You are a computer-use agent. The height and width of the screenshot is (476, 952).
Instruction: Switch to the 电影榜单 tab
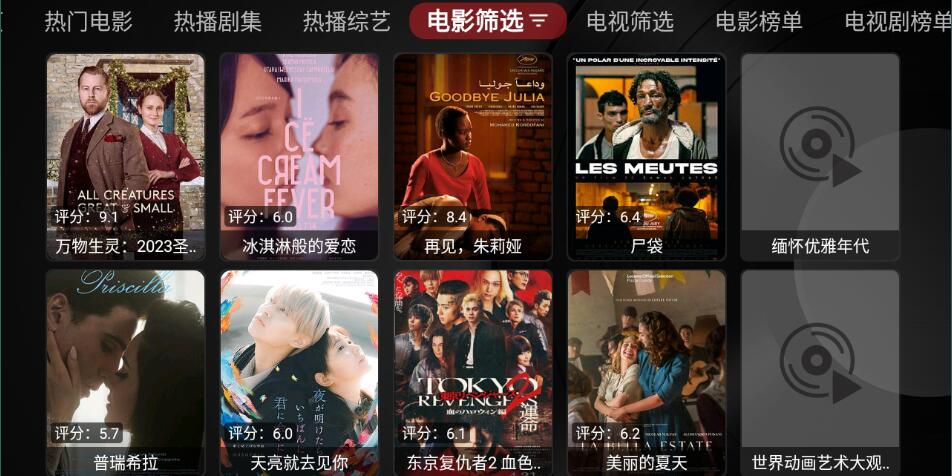coord(758,21)
